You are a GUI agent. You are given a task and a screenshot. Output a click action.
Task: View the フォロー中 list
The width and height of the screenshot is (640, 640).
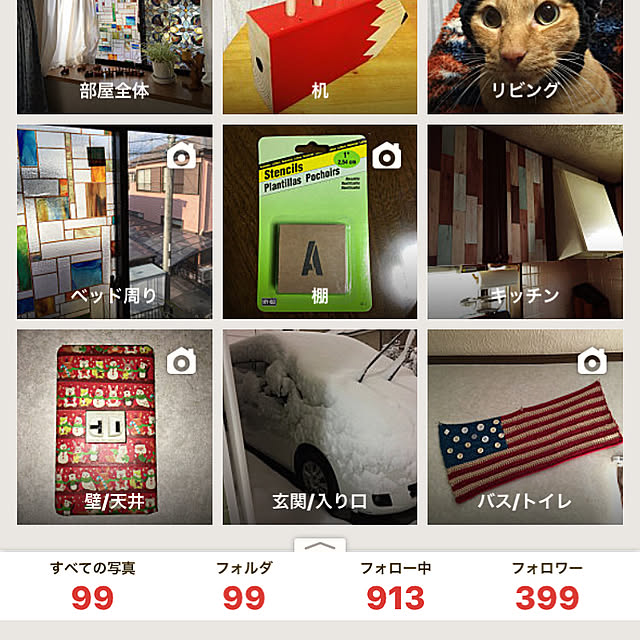pyautogui.click(x=395, y=586)
